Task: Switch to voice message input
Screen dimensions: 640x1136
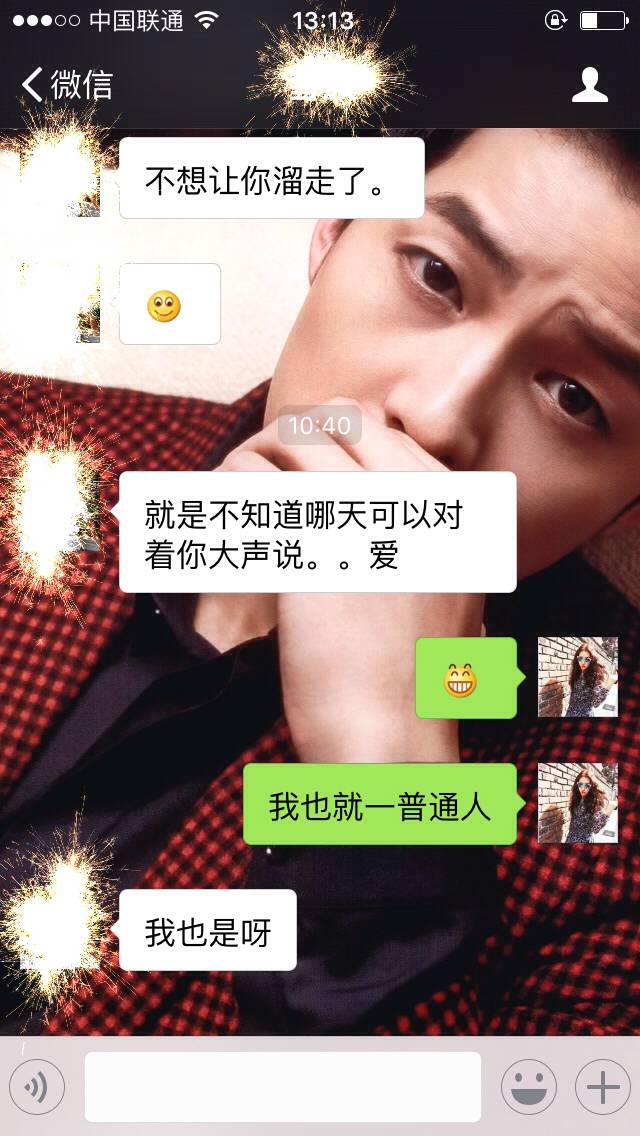Action: point(37,1086)
